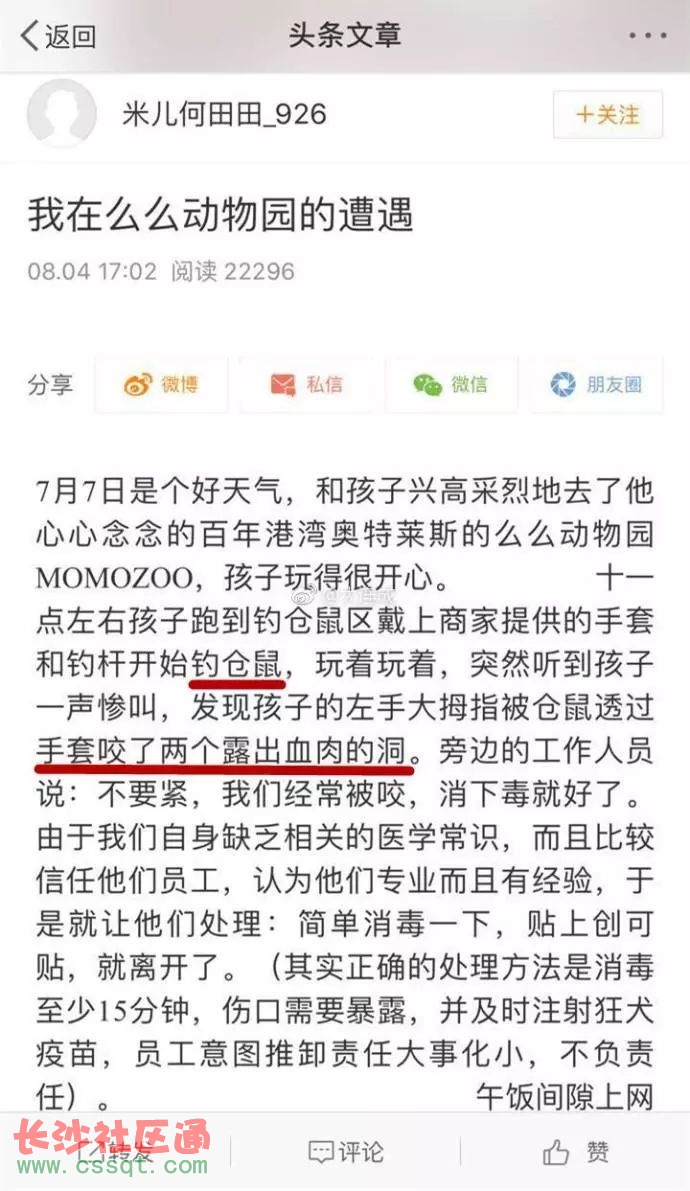This screenshot has width=690, height=1191.
Task: Follow the author with +关注
Action: click(608, 115)
